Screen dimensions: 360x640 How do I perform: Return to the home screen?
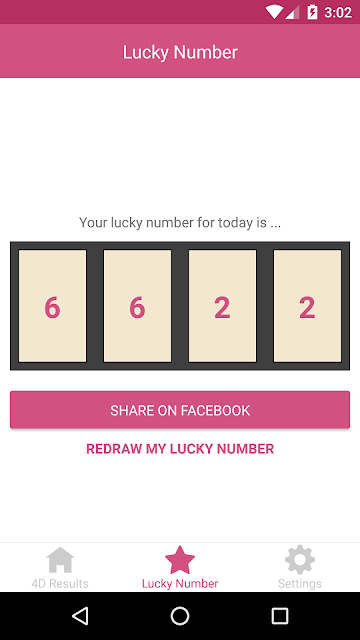[x=180, y=616]
